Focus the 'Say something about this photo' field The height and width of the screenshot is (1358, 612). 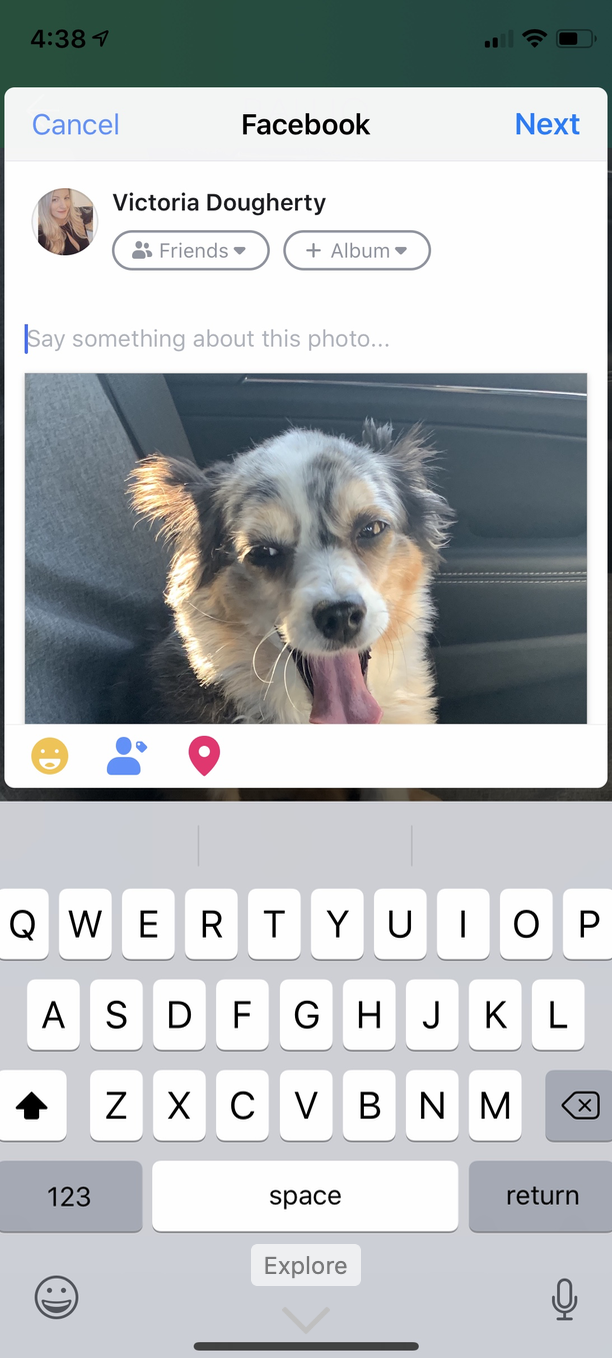(x=306, y=339)
